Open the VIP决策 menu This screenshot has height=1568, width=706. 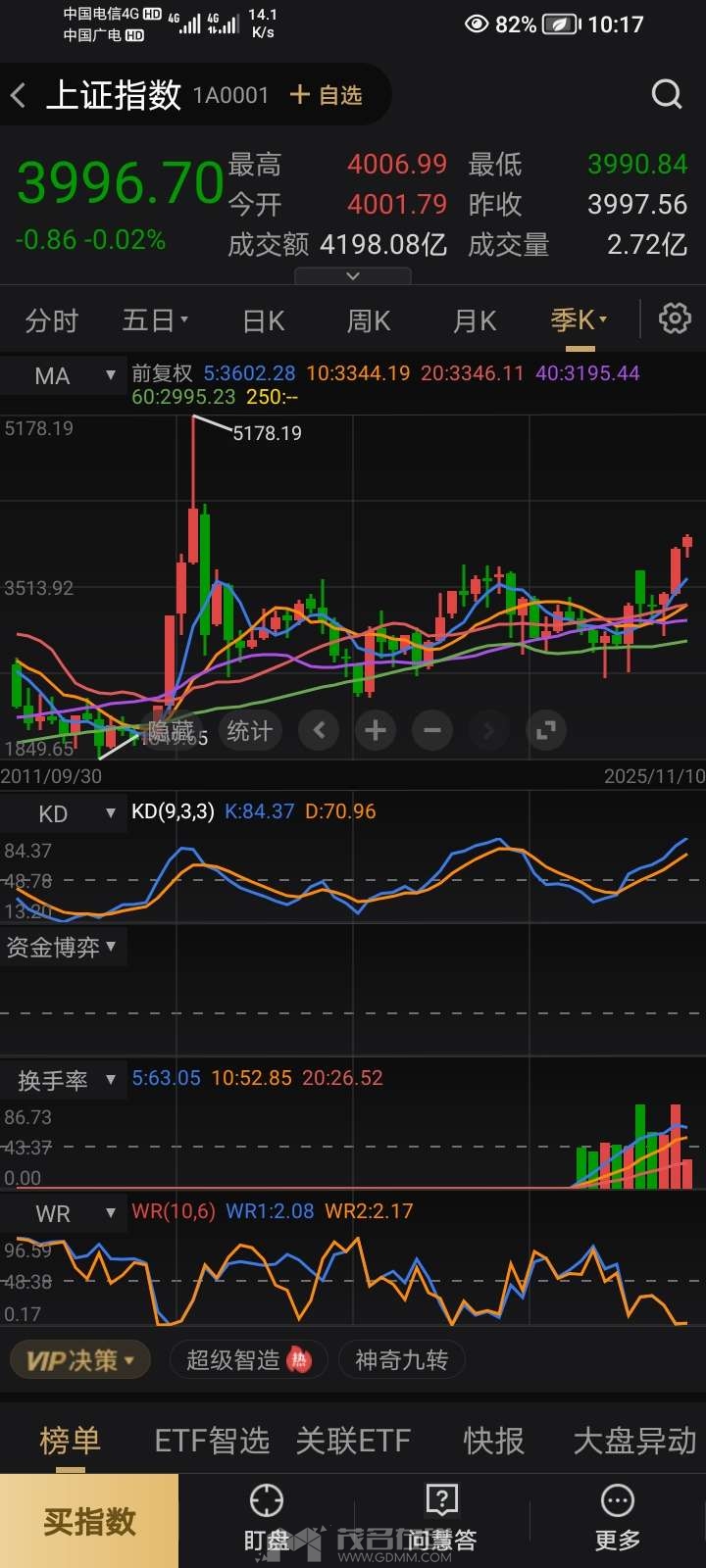pyautogui.click(x=79, y=1360)
